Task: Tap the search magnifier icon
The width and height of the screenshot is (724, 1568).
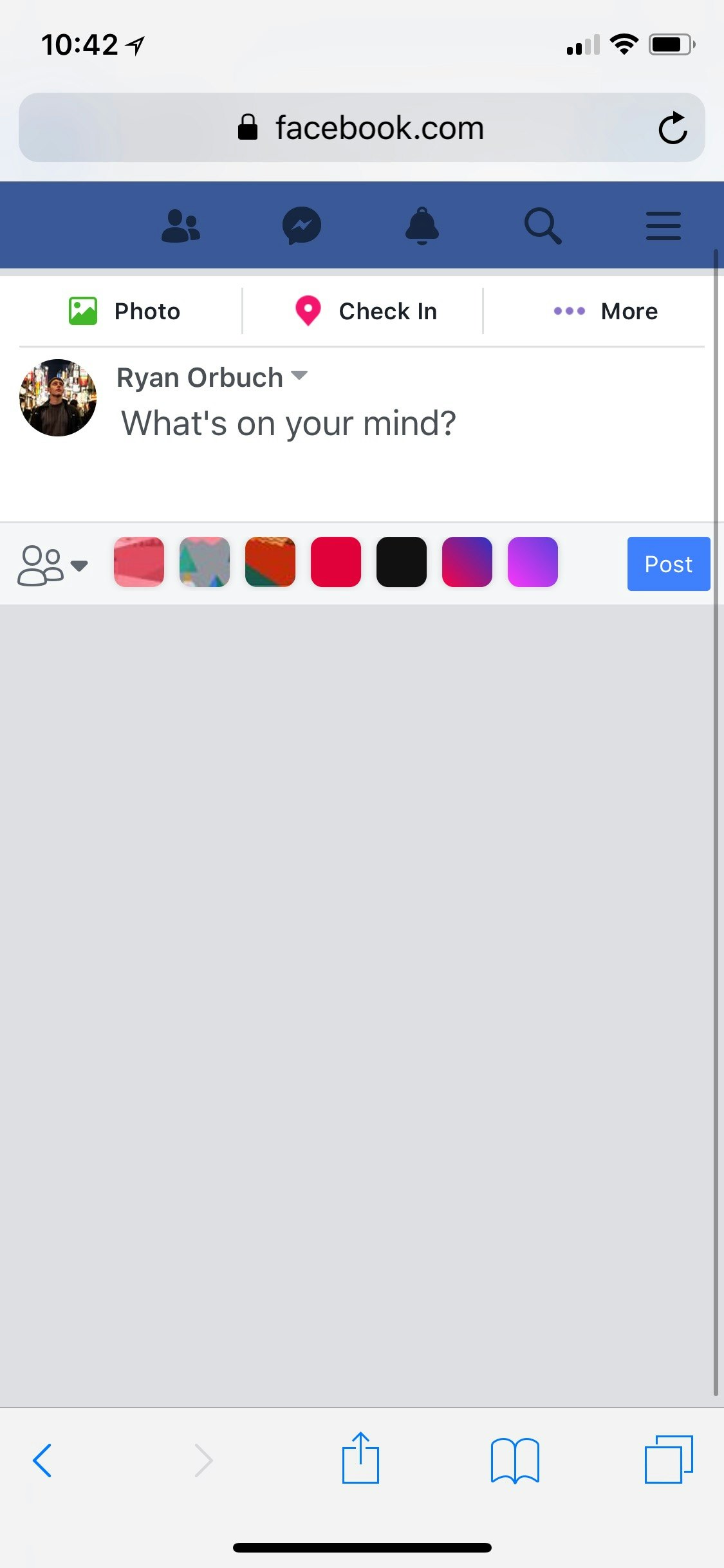Action: tap(543, 226)
